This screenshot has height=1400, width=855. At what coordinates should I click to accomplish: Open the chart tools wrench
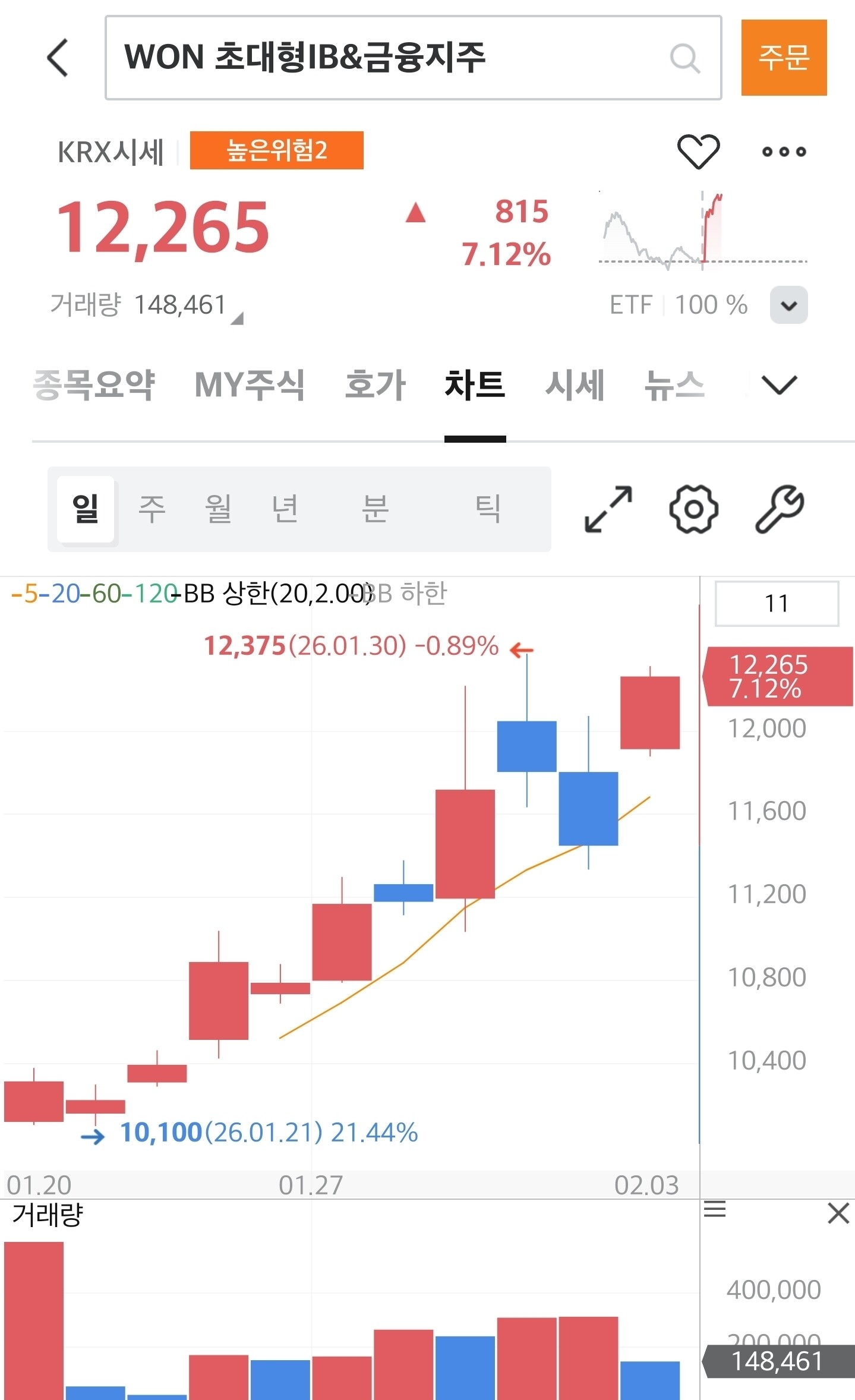click(779, 509)
